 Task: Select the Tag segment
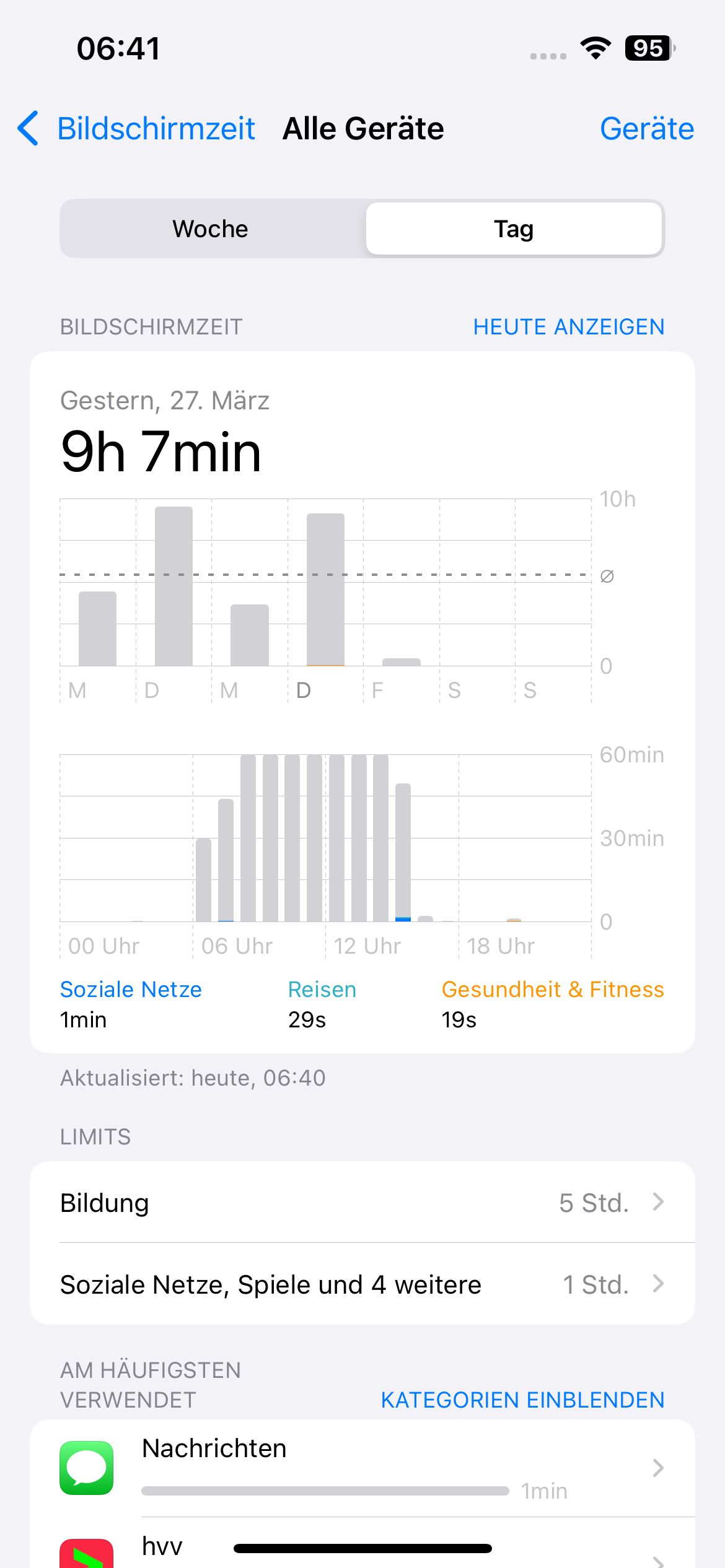click(514, 229)
